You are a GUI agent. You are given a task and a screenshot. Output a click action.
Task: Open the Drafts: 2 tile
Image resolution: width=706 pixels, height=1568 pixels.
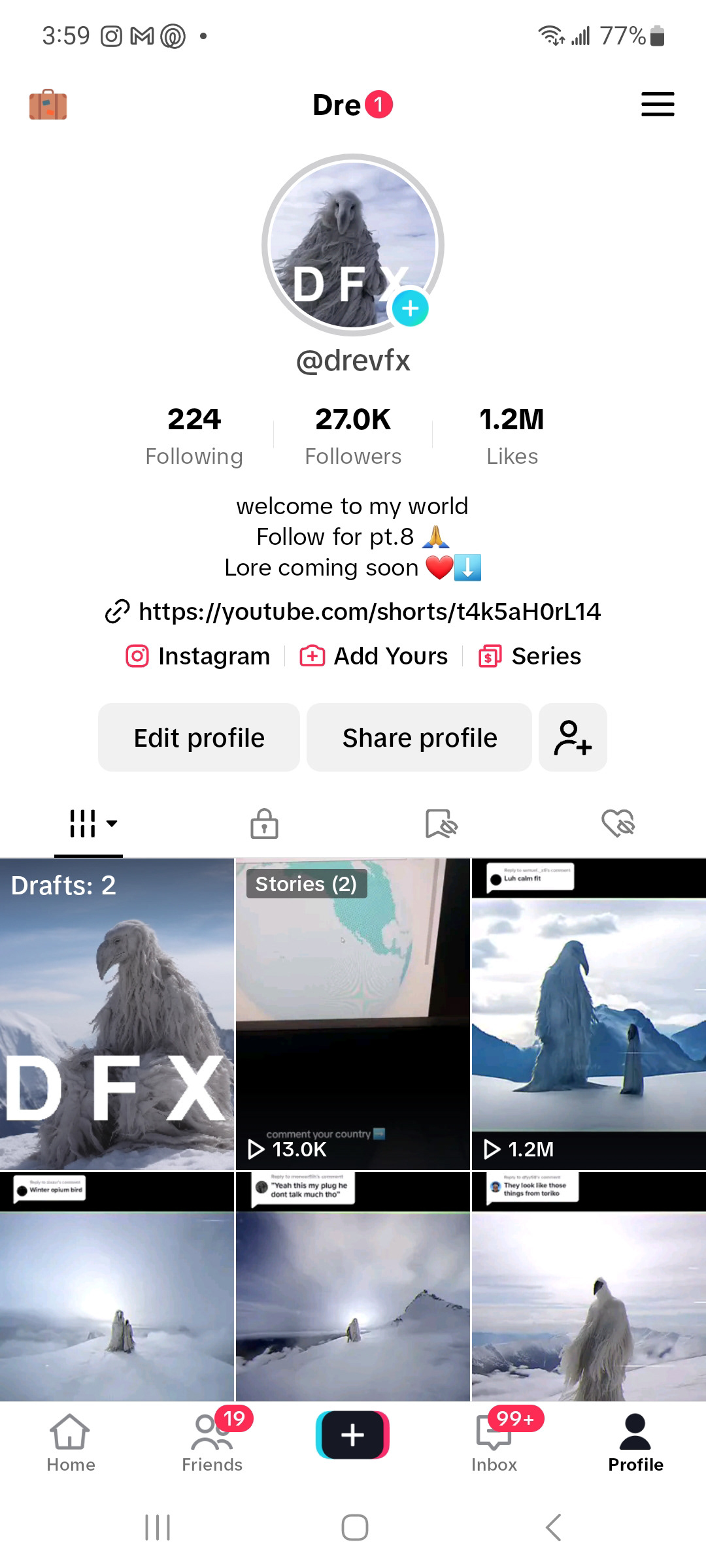click(x=117, y=1014)
